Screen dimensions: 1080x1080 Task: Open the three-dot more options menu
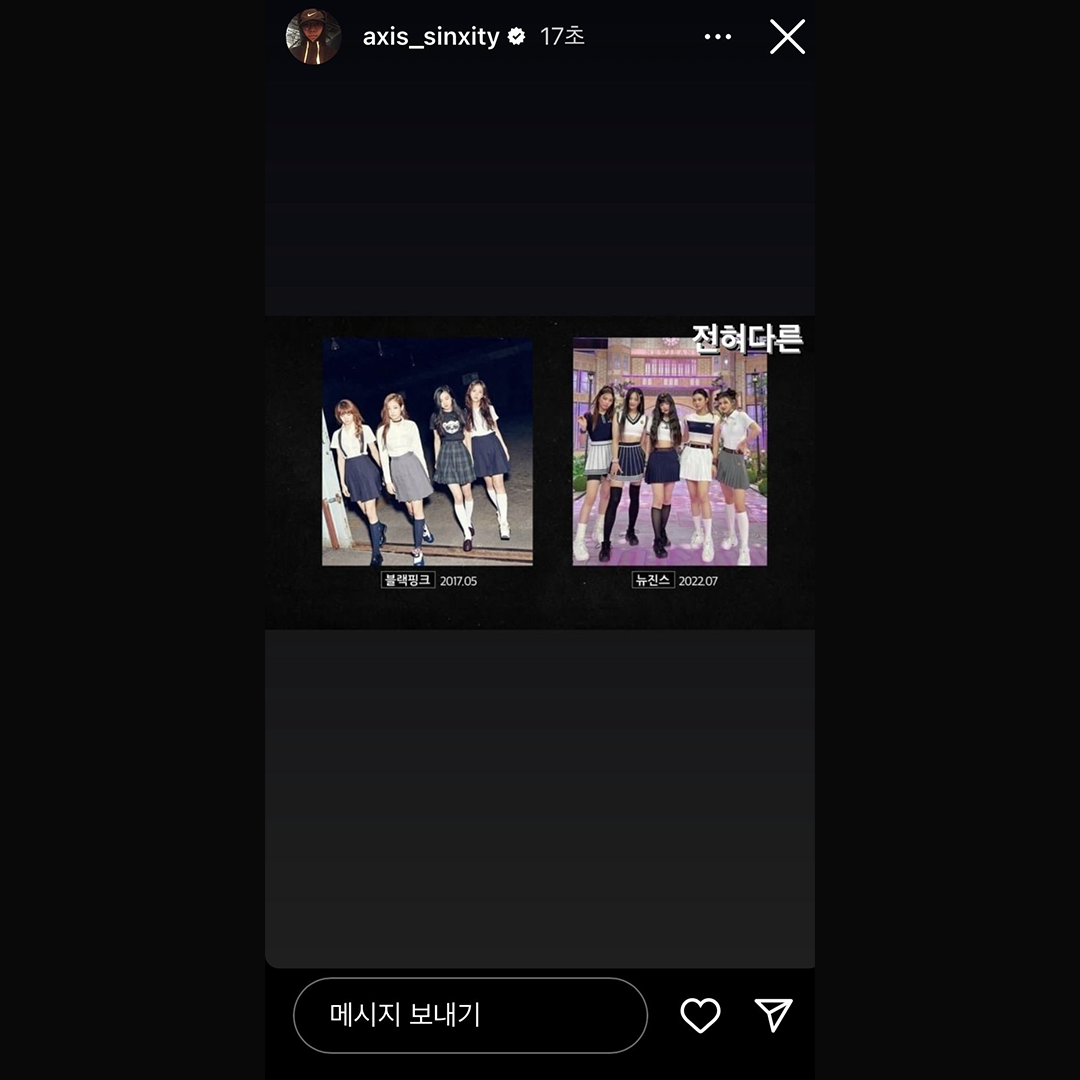tap(718, 37)
